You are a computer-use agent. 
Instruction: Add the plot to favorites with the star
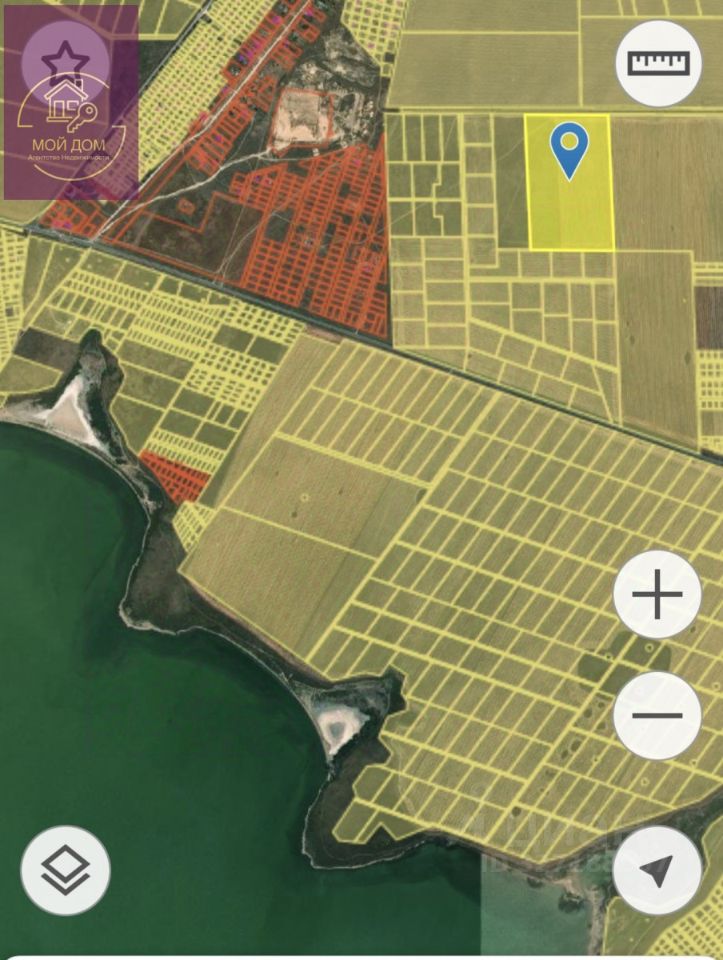pos(65,60)
